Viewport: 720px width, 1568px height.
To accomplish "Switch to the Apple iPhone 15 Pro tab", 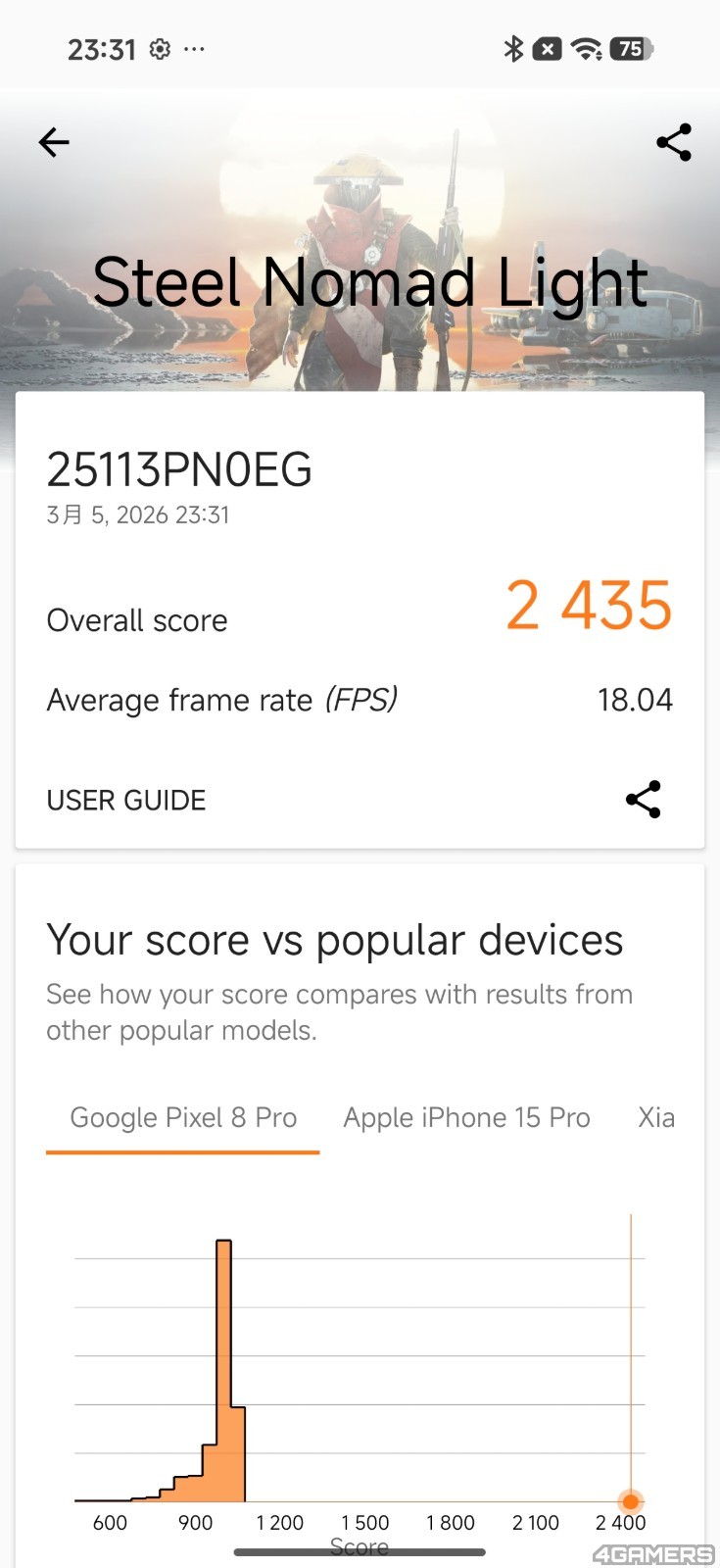I will click(466, 1118).
